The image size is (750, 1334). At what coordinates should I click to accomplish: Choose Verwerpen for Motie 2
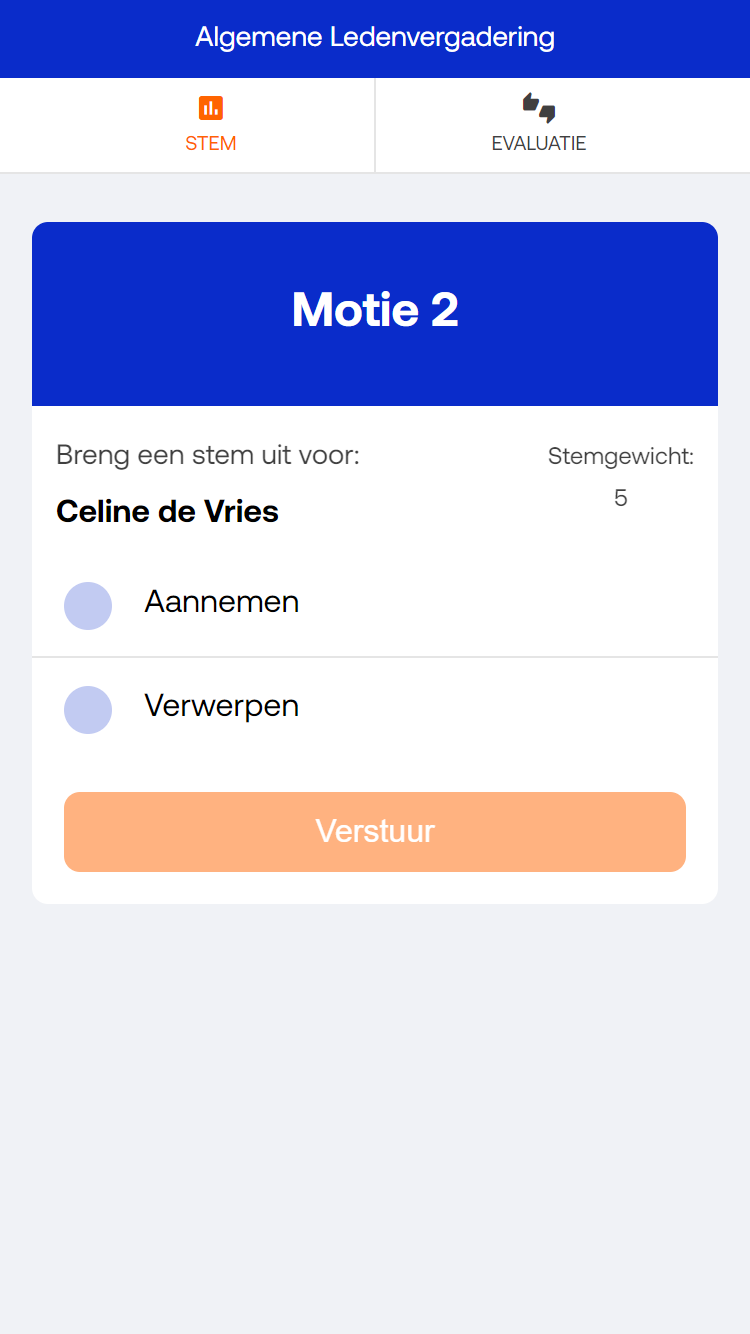click(x=88, y=710)
